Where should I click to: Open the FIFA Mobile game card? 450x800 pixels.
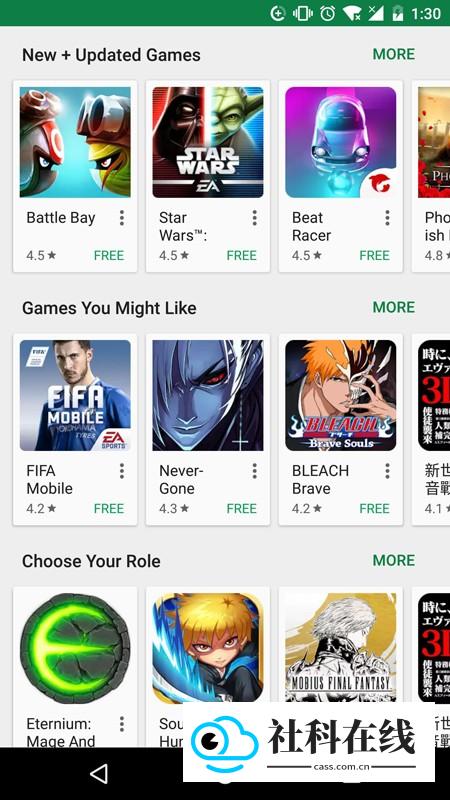(75, 429)
